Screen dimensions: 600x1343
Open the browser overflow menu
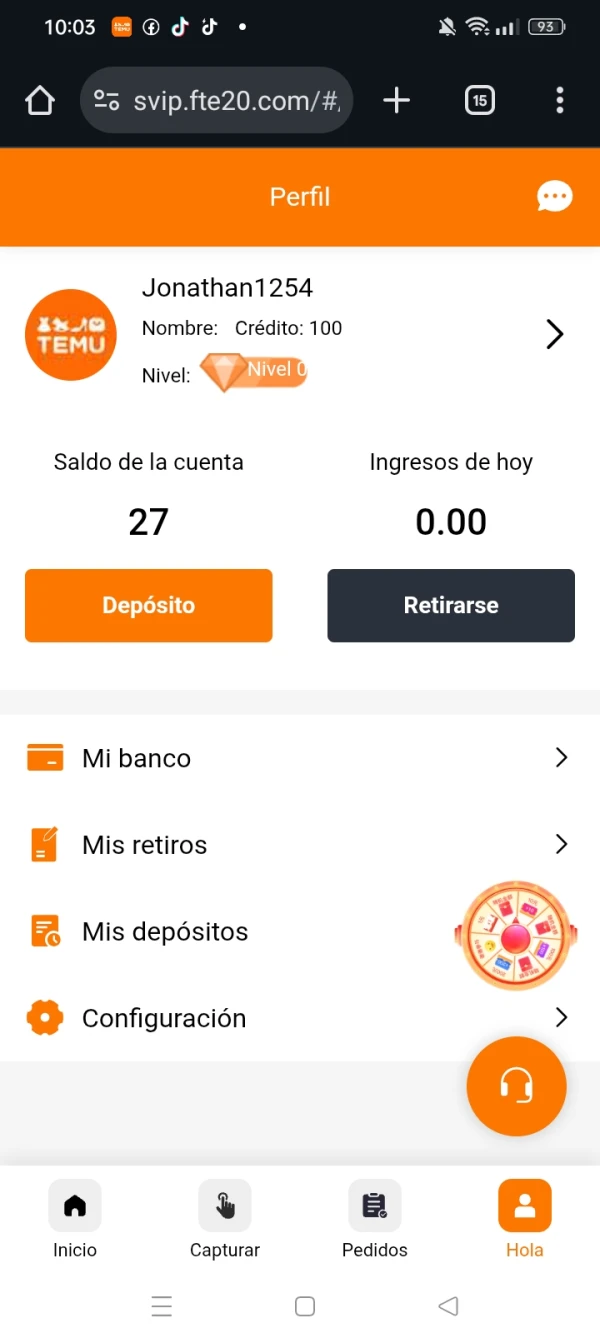[x=559, y=100]
